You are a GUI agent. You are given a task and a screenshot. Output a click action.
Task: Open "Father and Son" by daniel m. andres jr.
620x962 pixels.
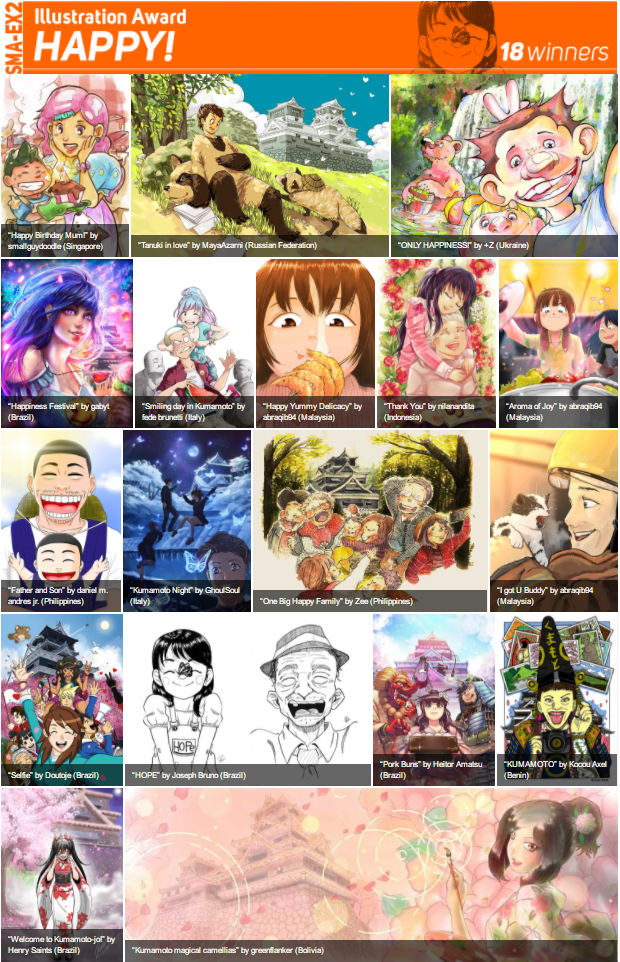[x=60, y=515]
